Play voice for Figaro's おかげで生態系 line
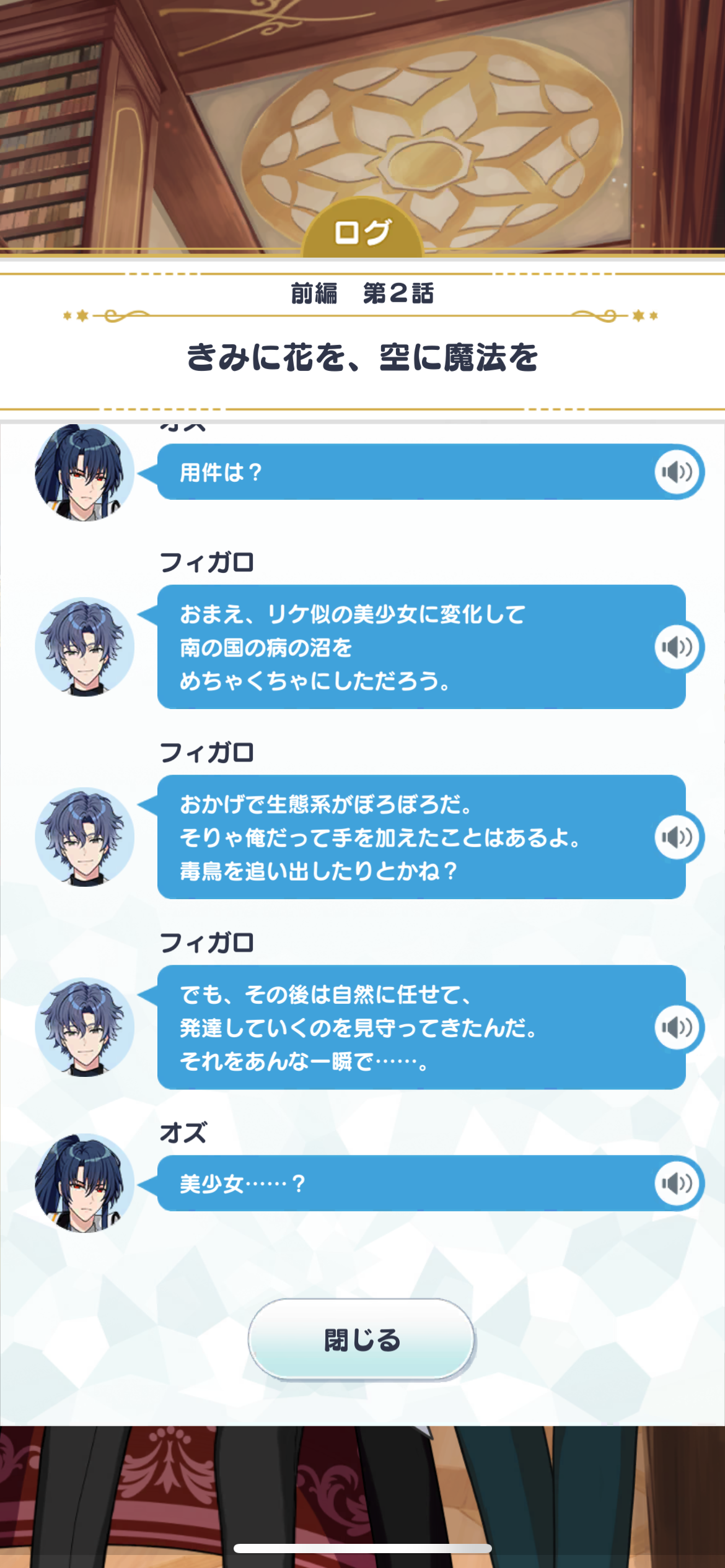725x1568 pixels. click(677, 837)
